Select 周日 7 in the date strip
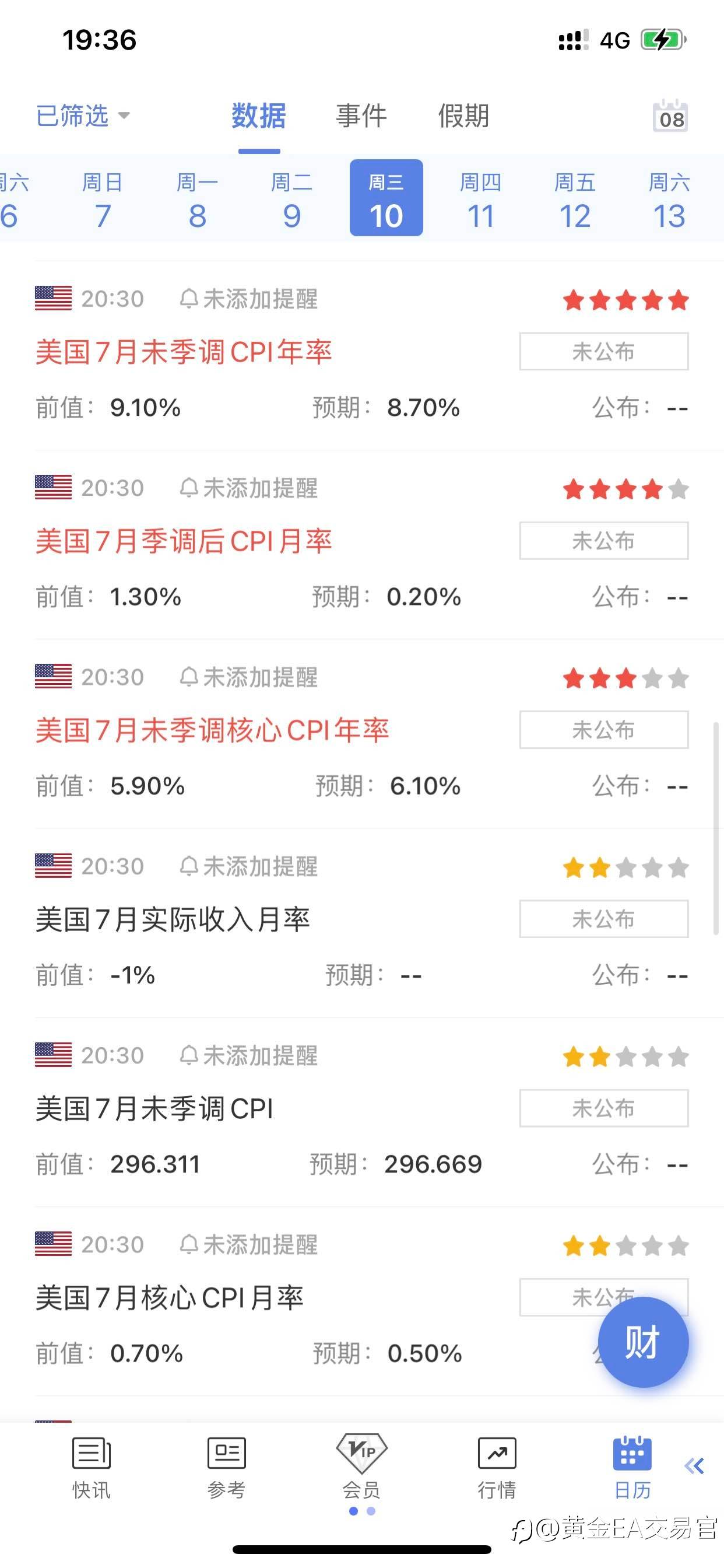Image resolution: width=724 pixels, height=1568 pixels. 103,198
